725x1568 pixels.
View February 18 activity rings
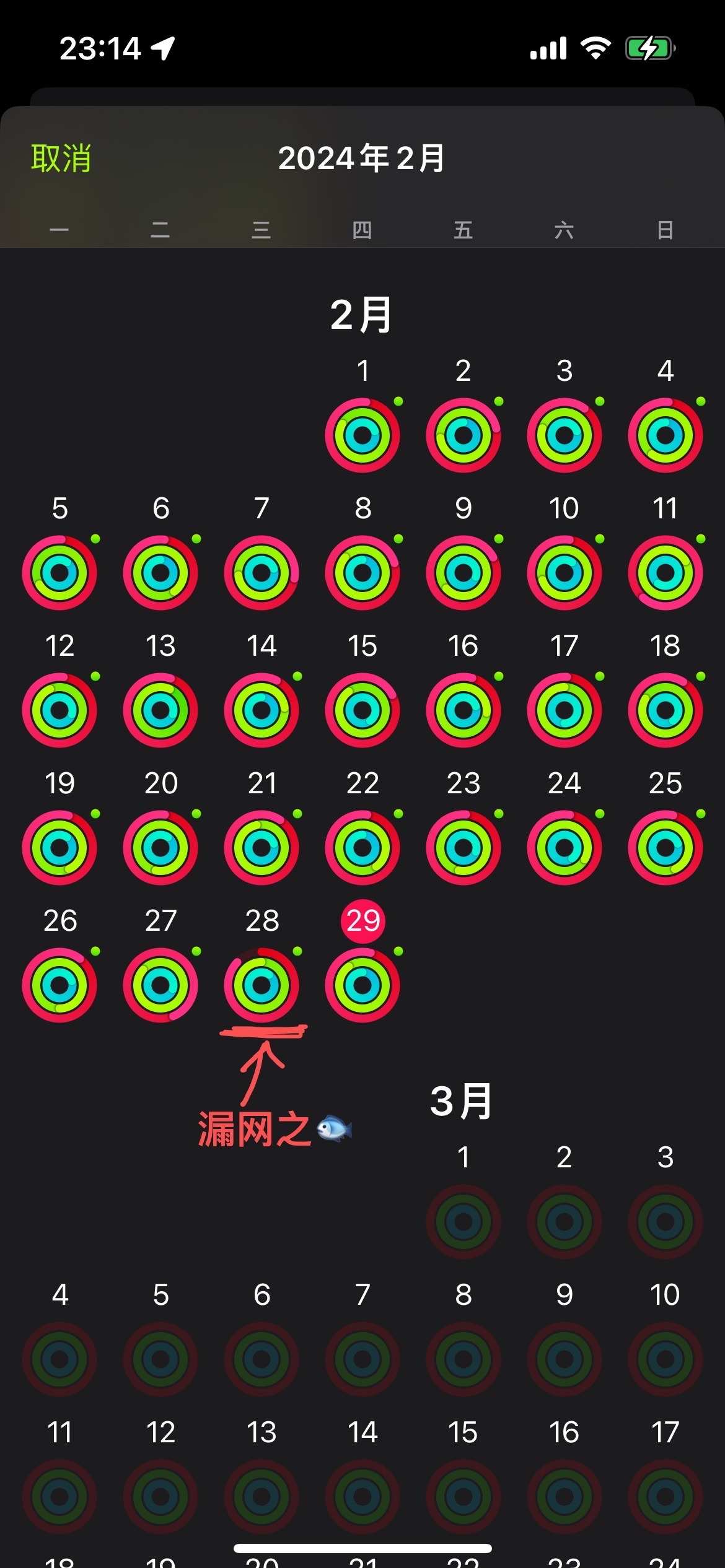pos(665,710)
